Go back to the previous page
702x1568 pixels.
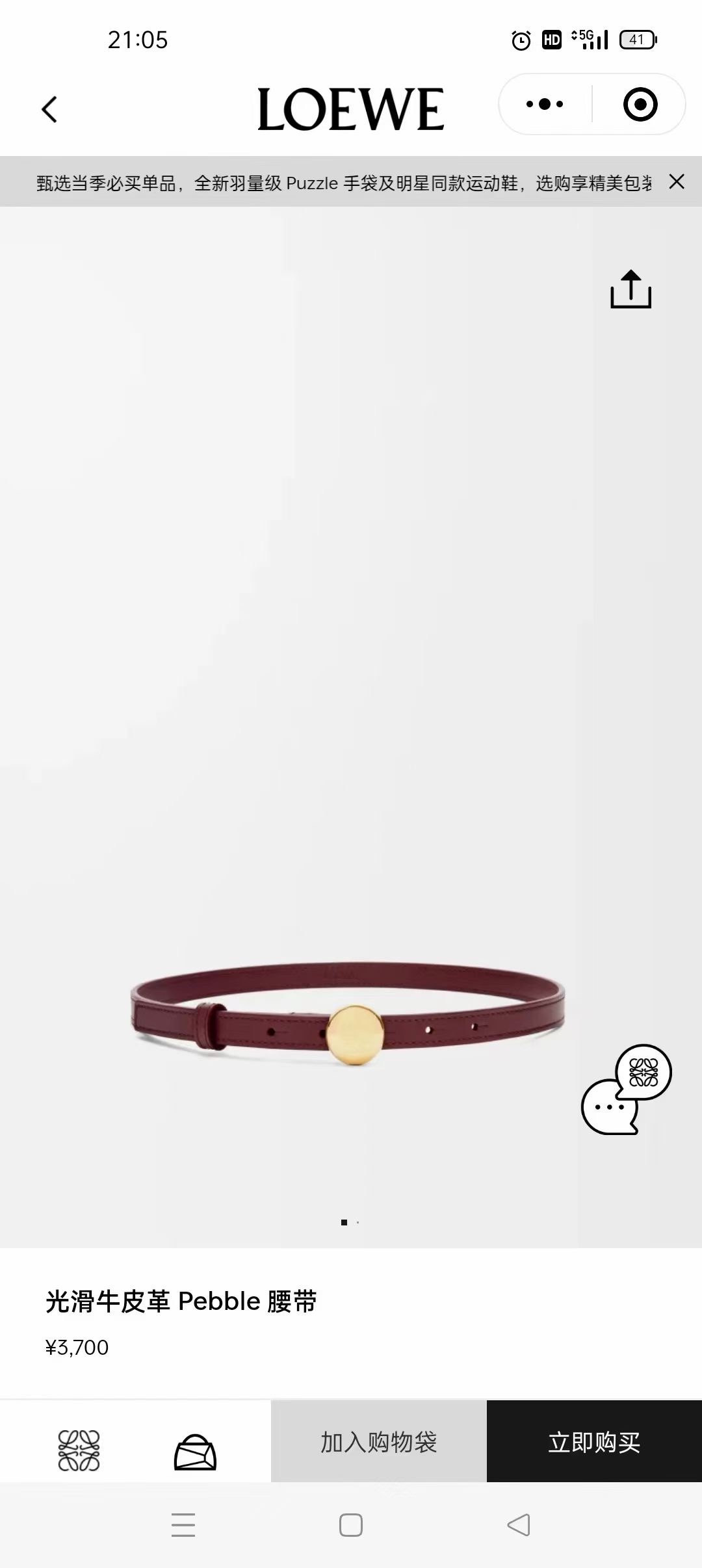(50, 109)
